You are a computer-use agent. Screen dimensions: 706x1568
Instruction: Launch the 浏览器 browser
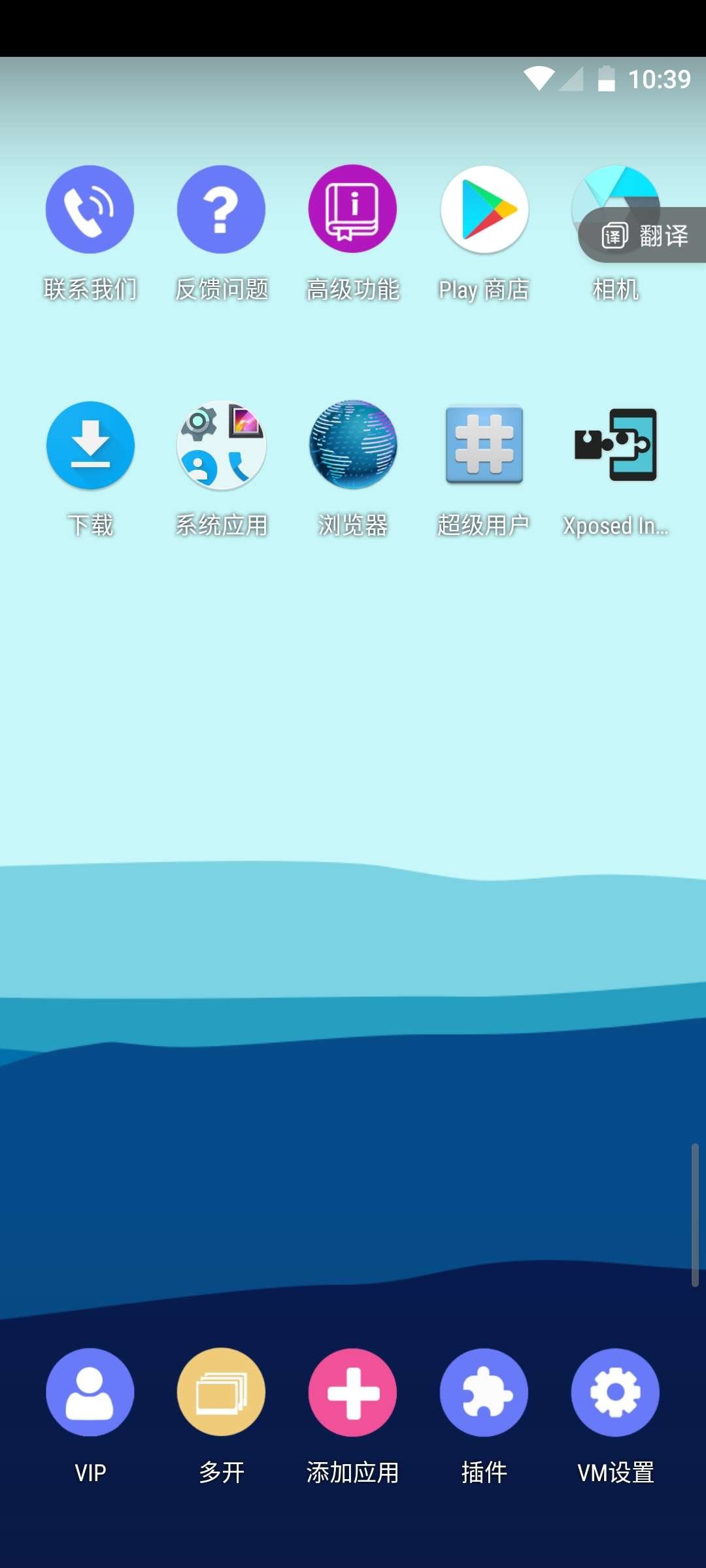(x=353, y=446)
